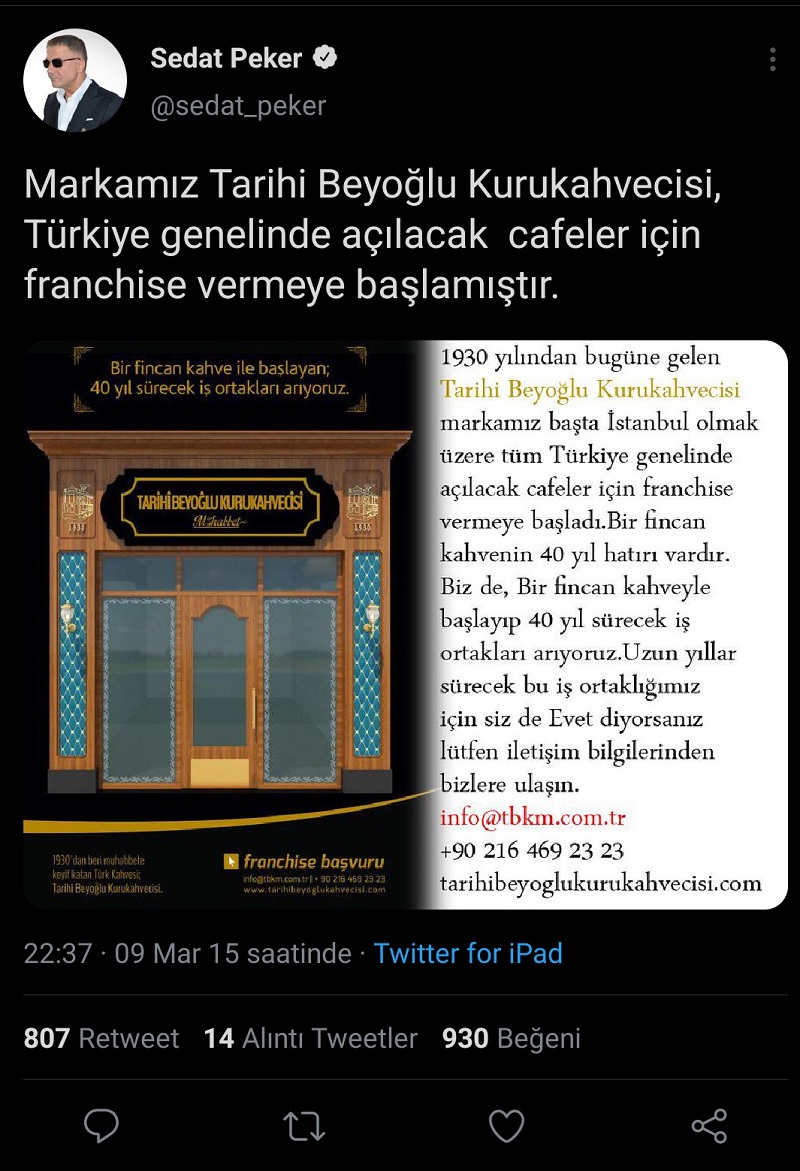Retweet this tweet
Viewport: 800px width, 1171px height.
point(304,1126)
